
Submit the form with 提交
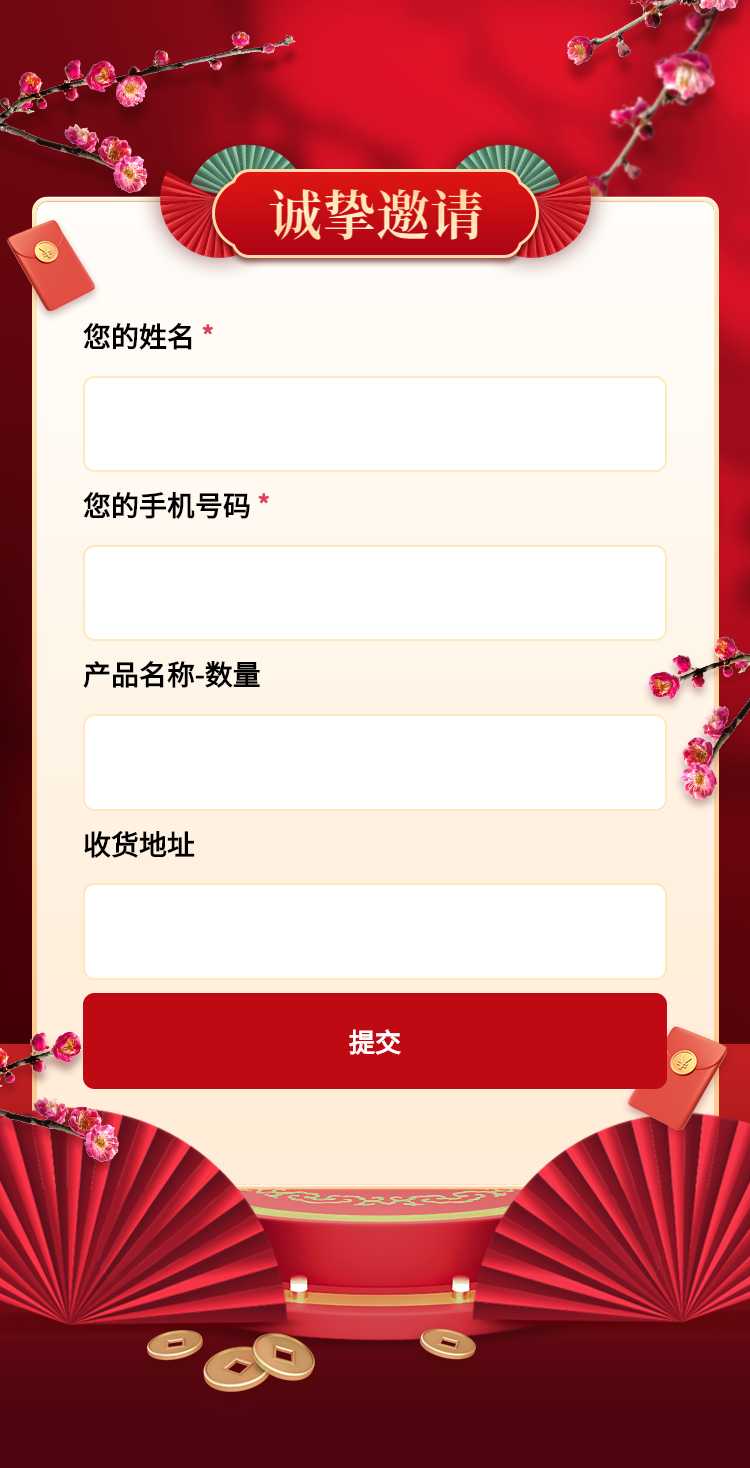(x=374, y=1041)
